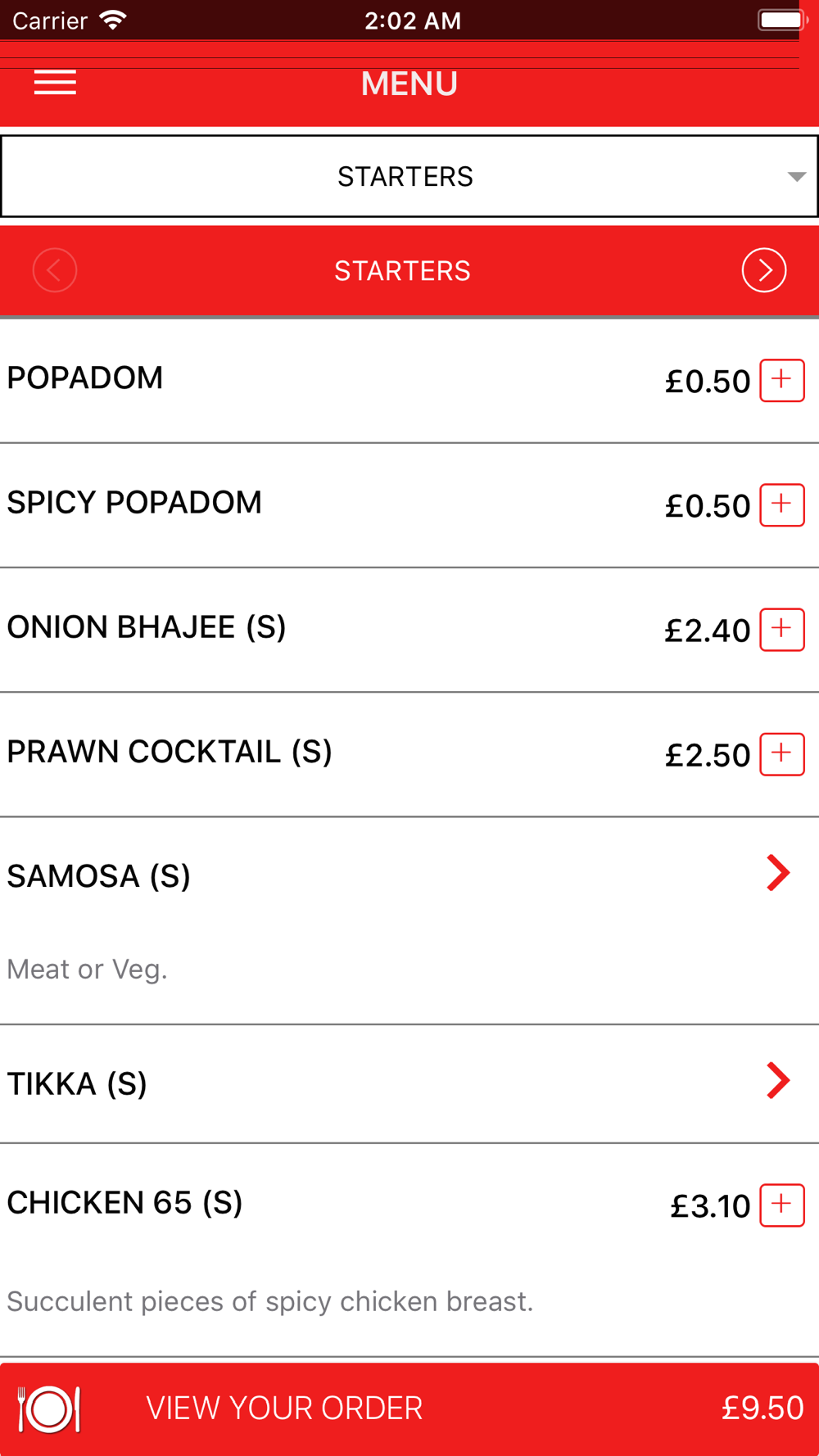Add Popadom to the order

(782, 380)
